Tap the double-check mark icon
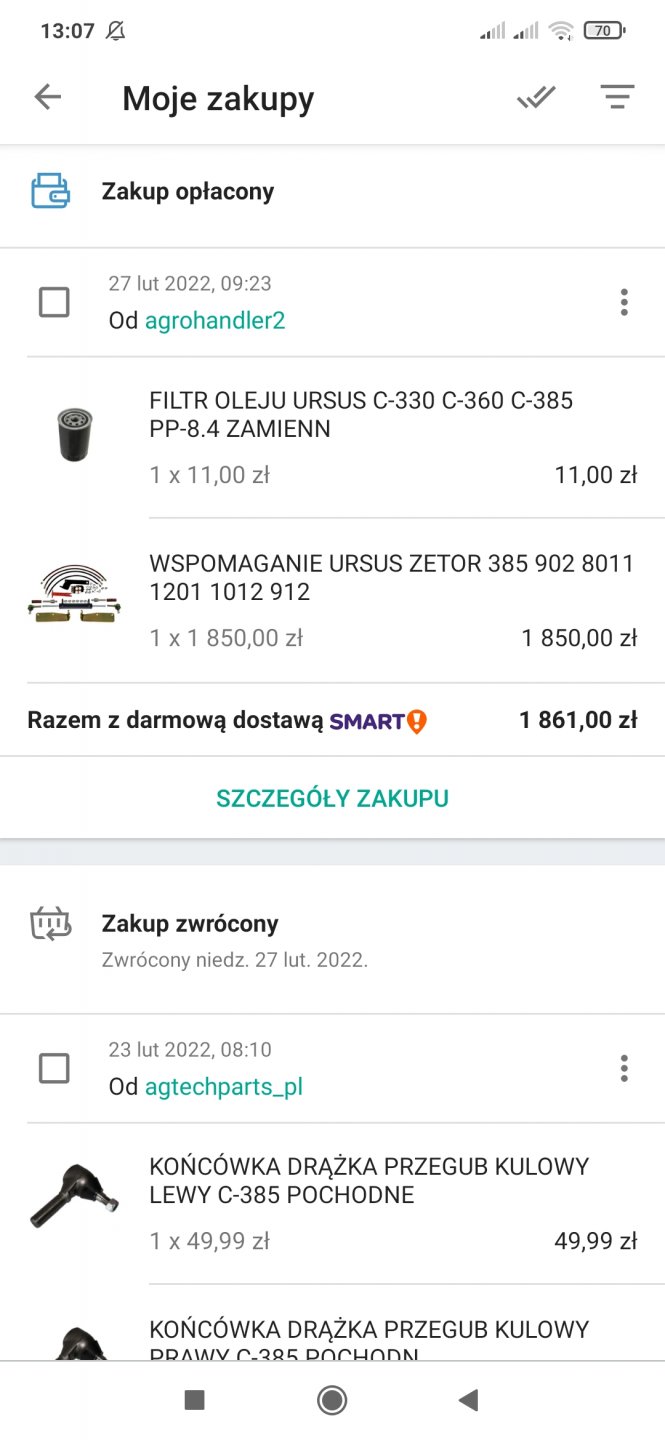Image resolution: width=665 pixels, height=1440 pixels. pyautogui.click(x=536, y=97)
